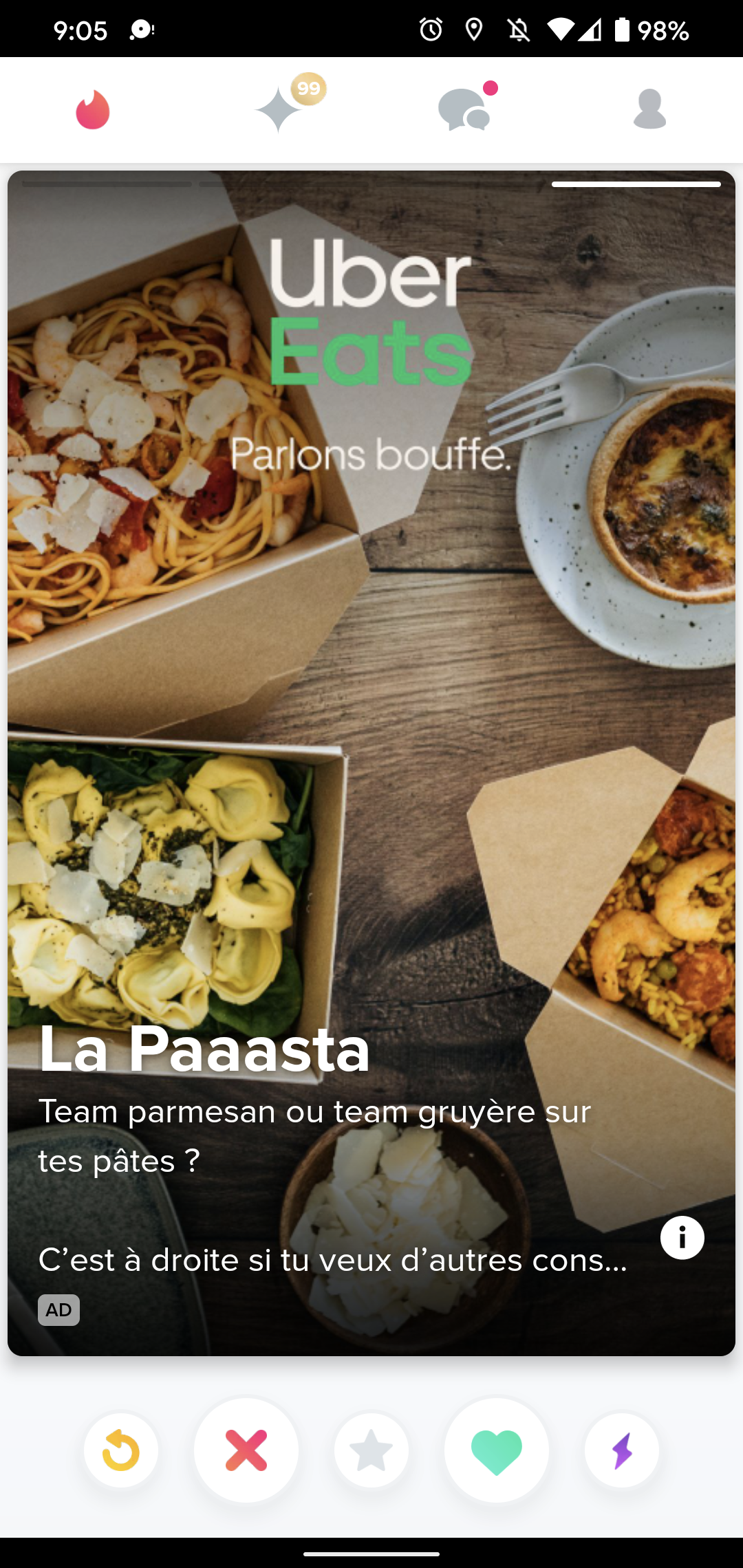The width and height of the screenshot is (743, 1568).
Task: Activate Boost with the lightning icon
Action: [x=621, y=1450]
